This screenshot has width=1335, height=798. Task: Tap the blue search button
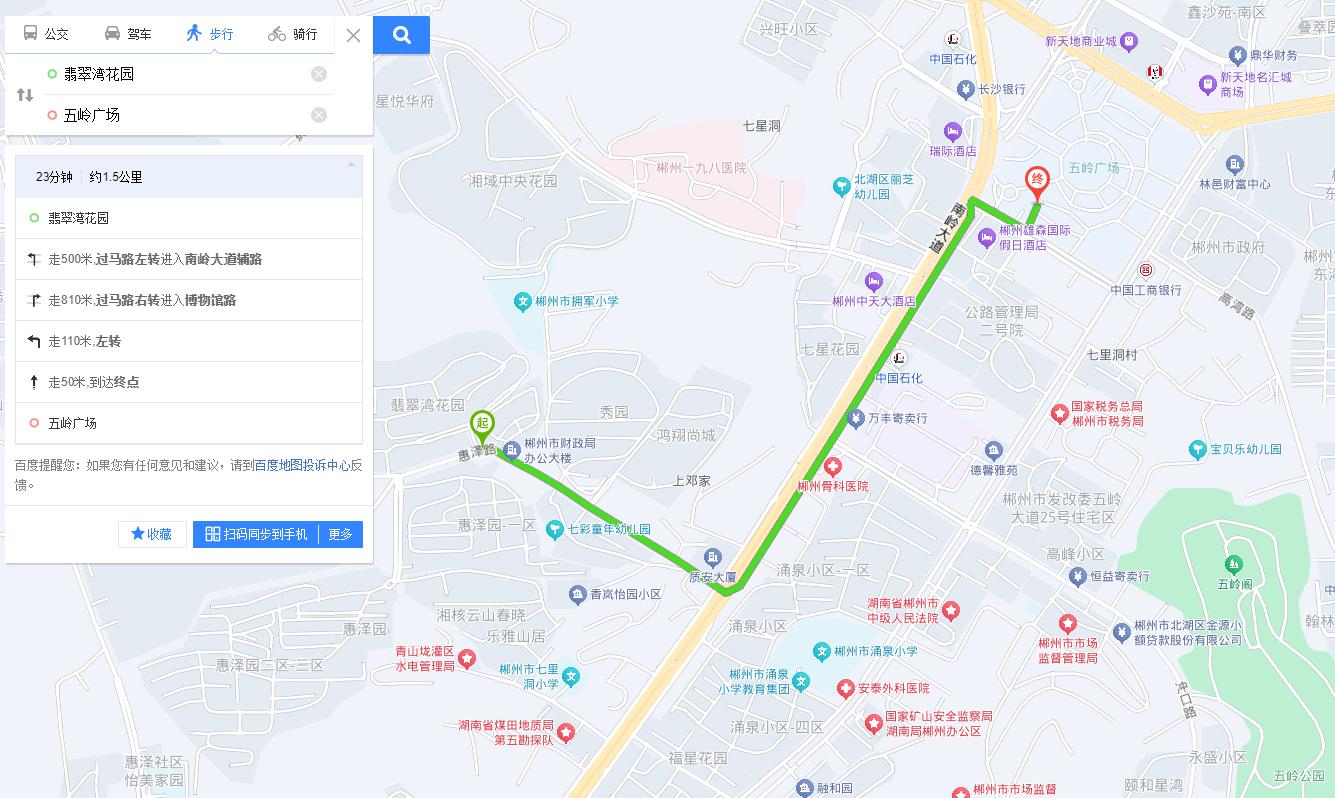(x=402, y=35)
